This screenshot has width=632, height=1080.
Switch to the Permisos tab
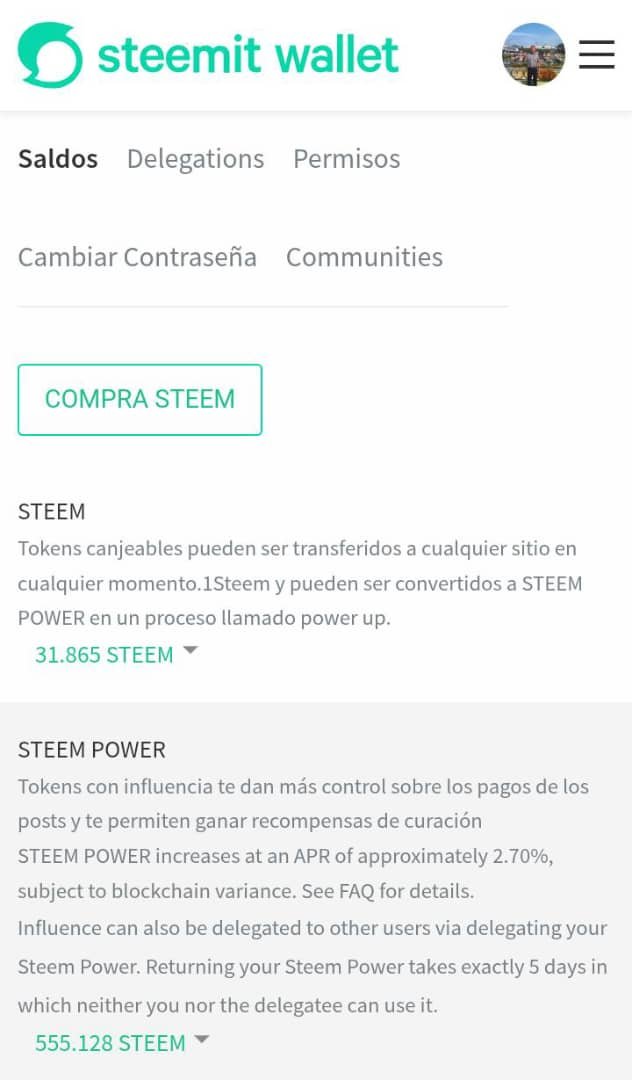pyautogui.click(x=346, y=159)
